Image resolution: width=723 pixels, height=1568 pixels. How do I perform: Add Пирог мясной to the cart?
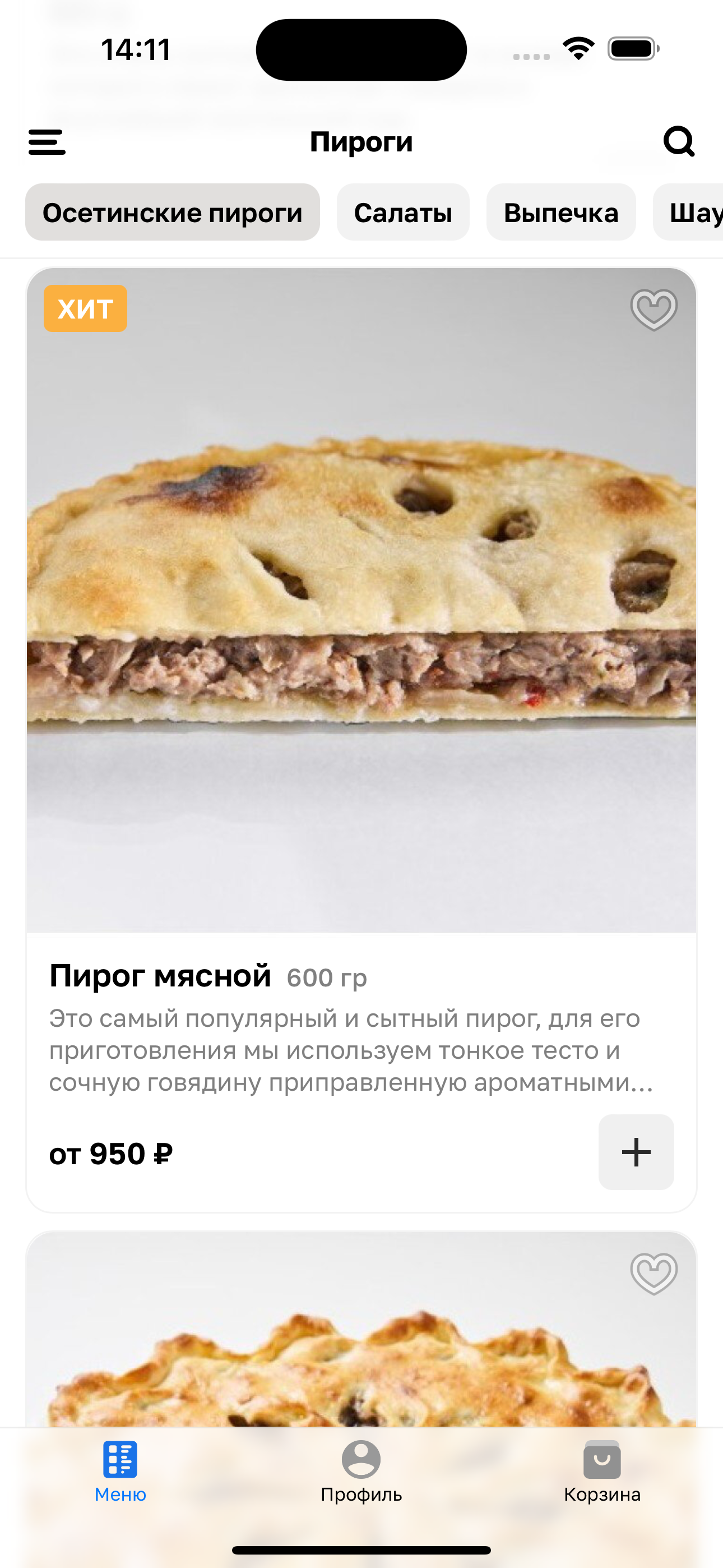636,1152
